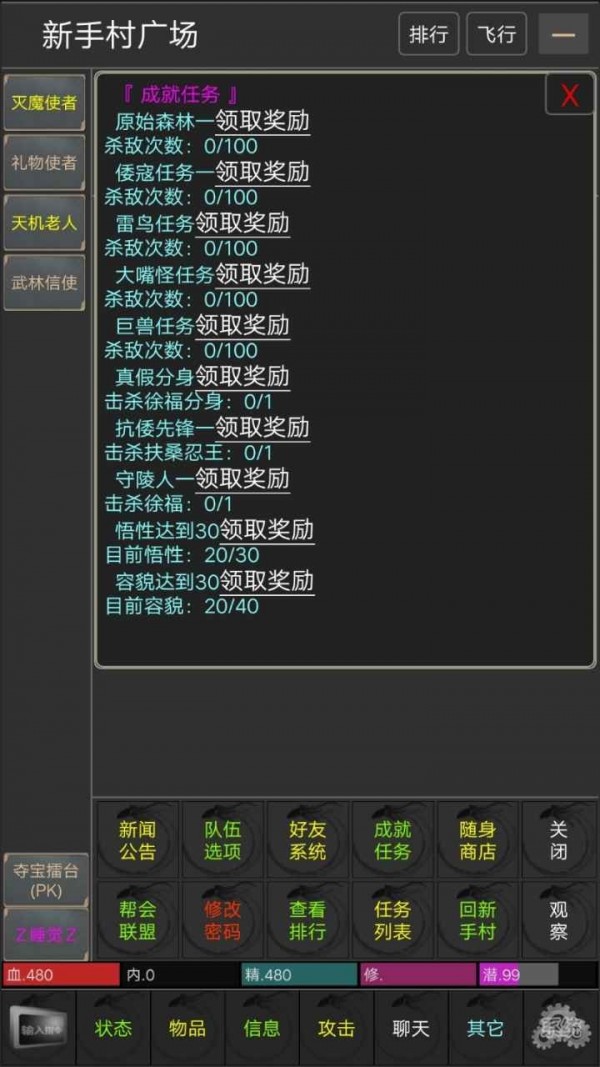Open the 聊天 tab
Screen dimensions: 600x1067
tap(411, 1028)
